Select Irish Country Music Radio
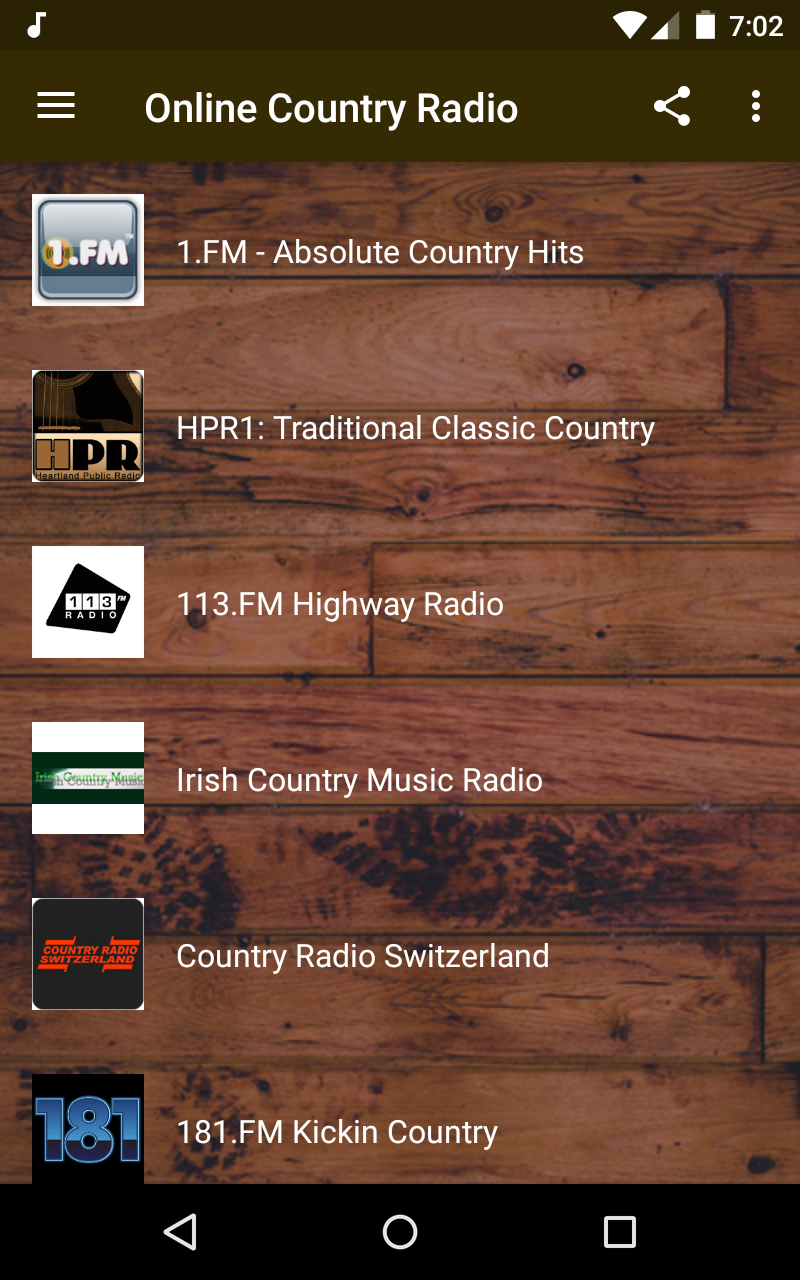 (360, 780)
